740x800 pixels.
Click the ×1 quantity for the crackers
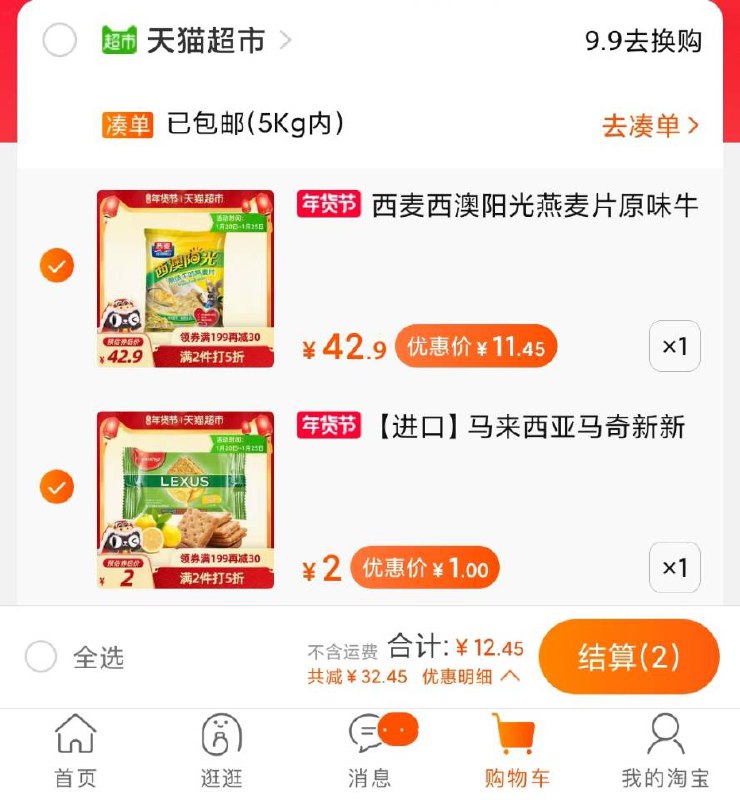[x=675, y=568]
